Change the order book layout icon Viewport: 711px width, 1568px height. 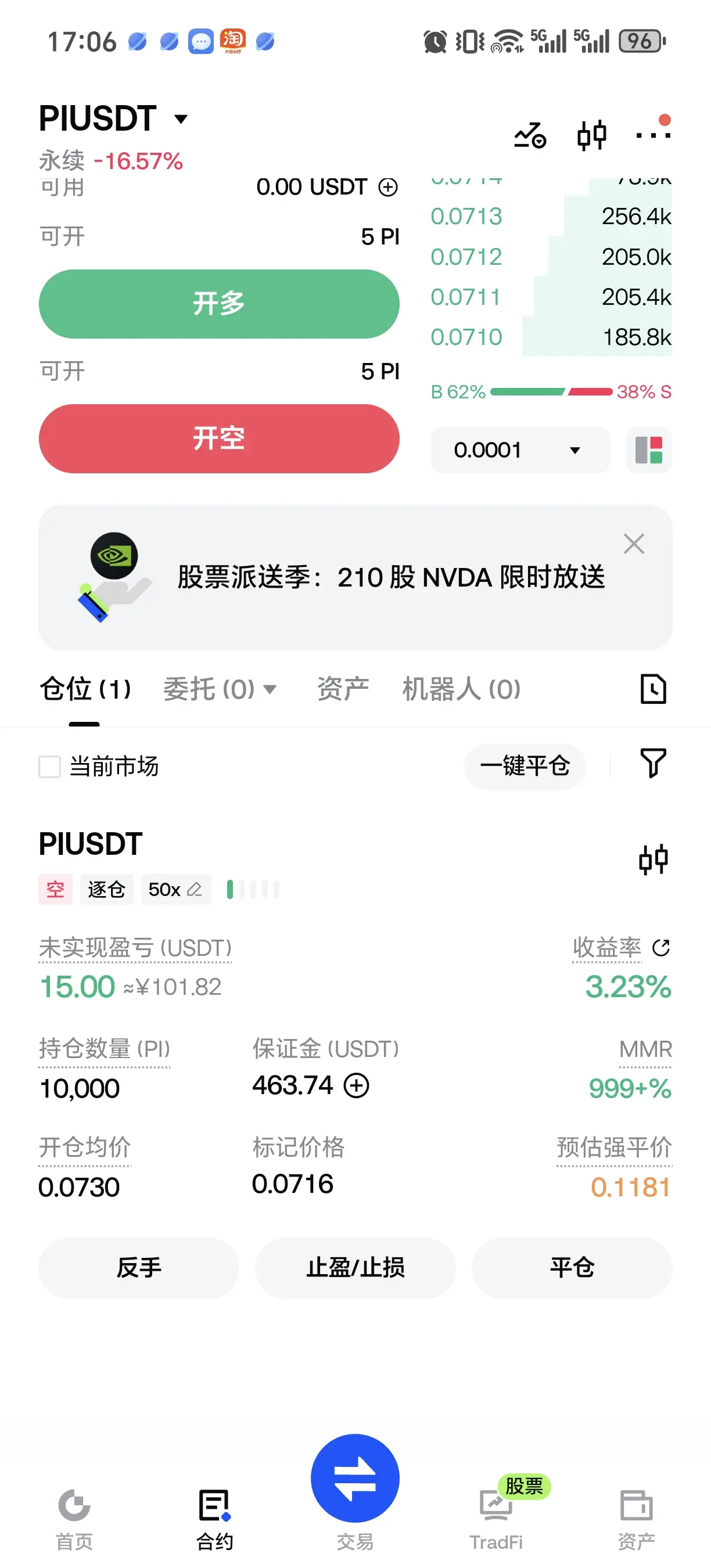coord(649,450)
